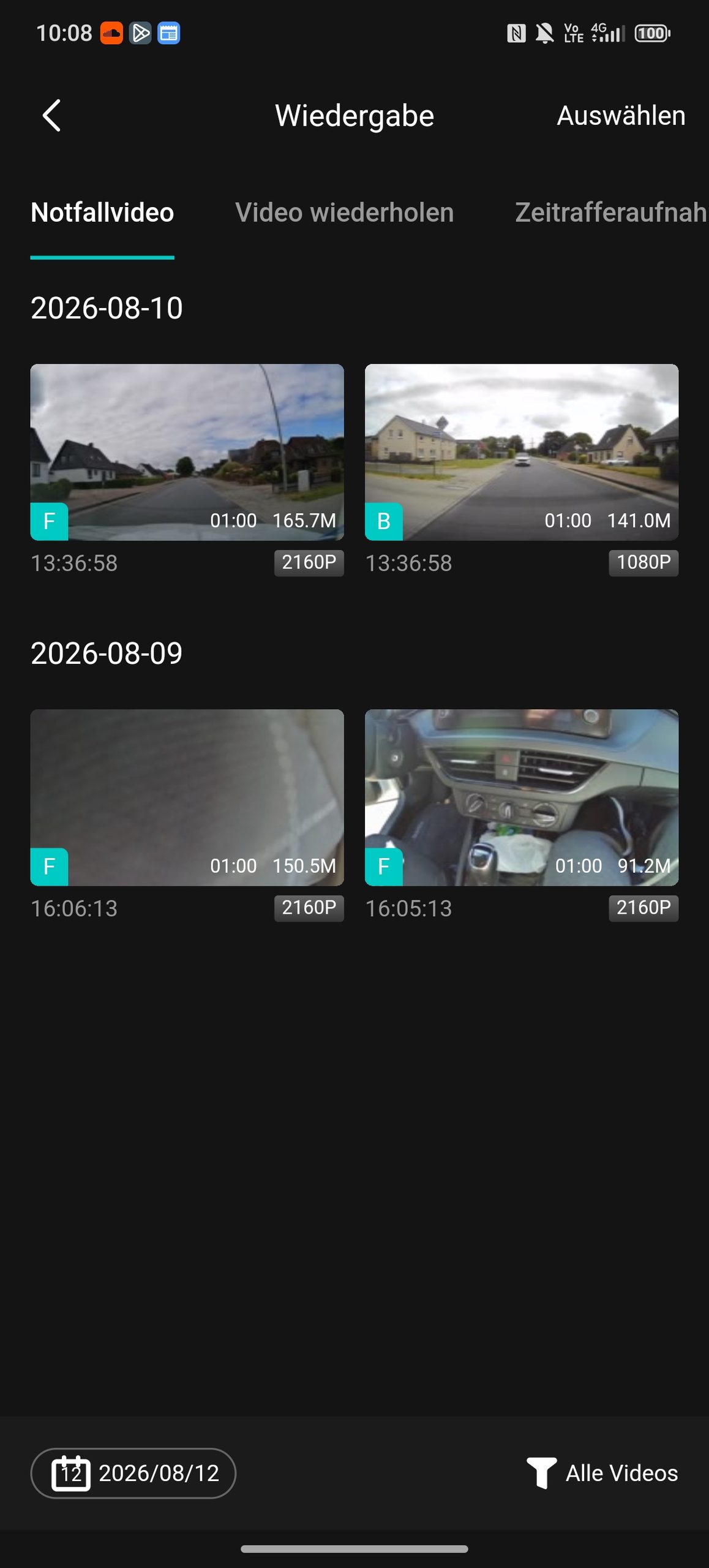Select the Notfallvideo tab
Viewport: 709px width, 1568px height.
(x=102, y=213)
